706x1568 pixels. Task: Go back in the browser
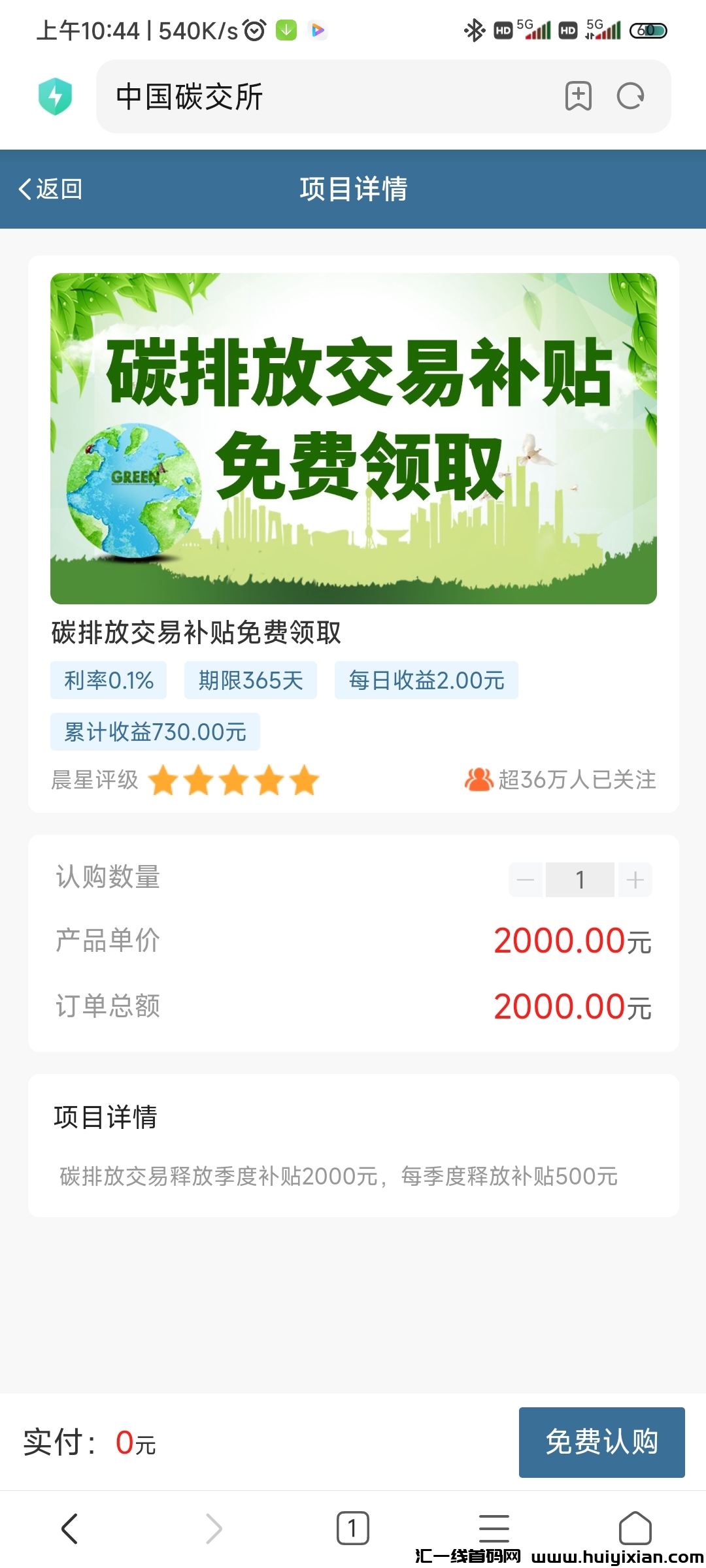pos(69,1529)
